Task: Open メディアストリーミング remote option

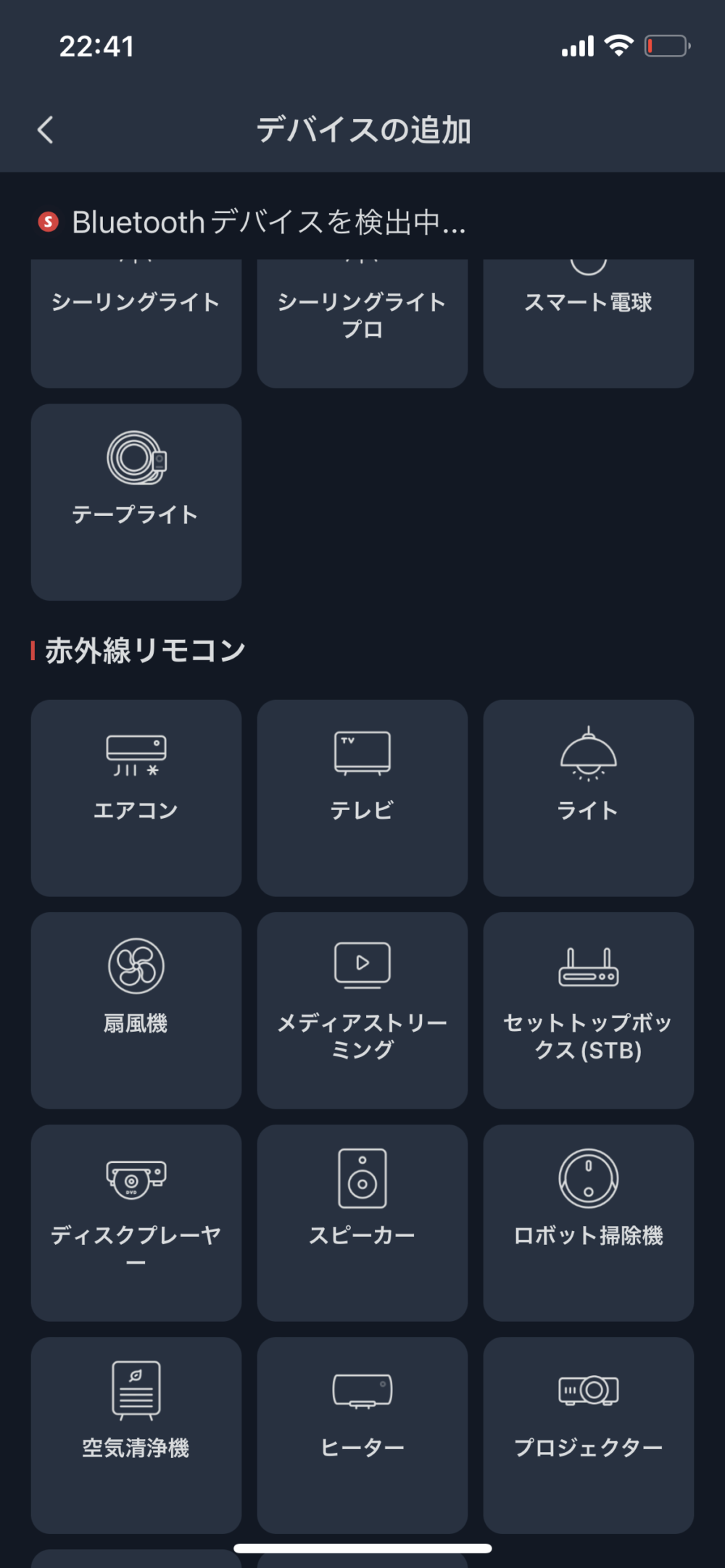Action: pyautogui.click(x=362, y=1009)
